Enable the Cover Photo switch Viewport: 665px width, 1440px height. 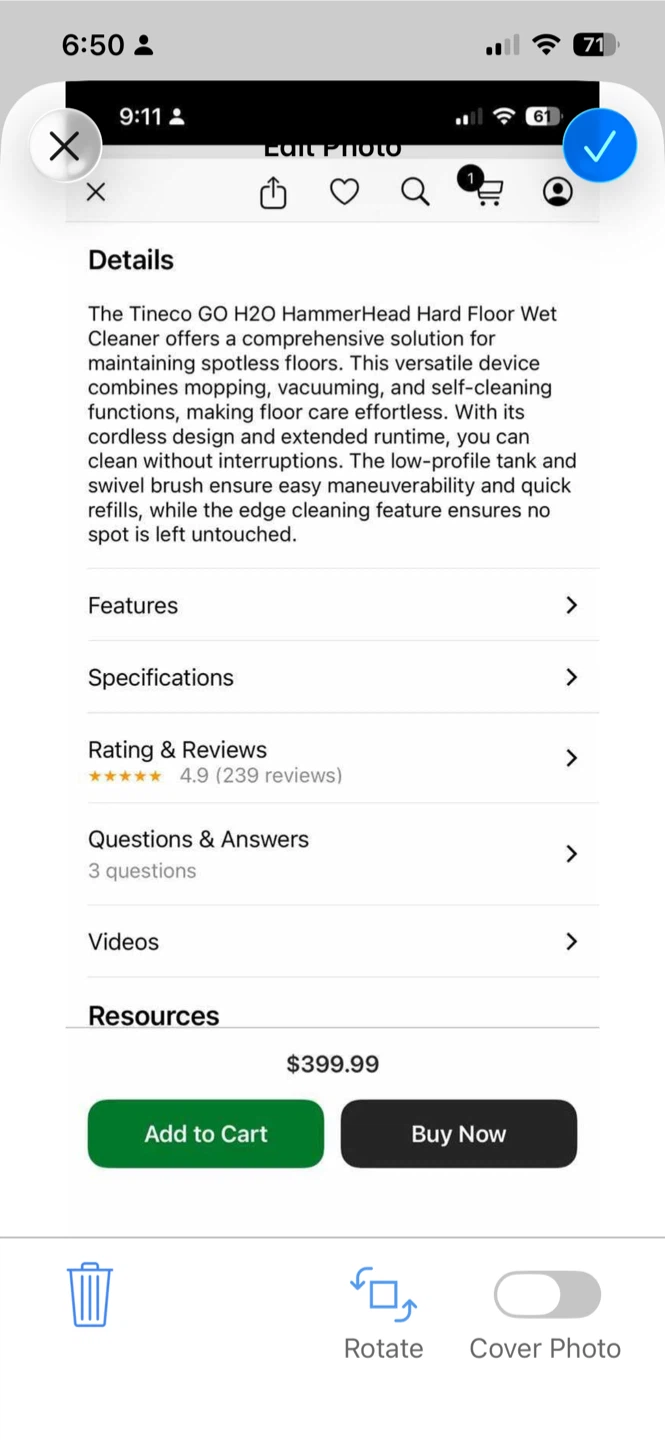coord(547,1295)
